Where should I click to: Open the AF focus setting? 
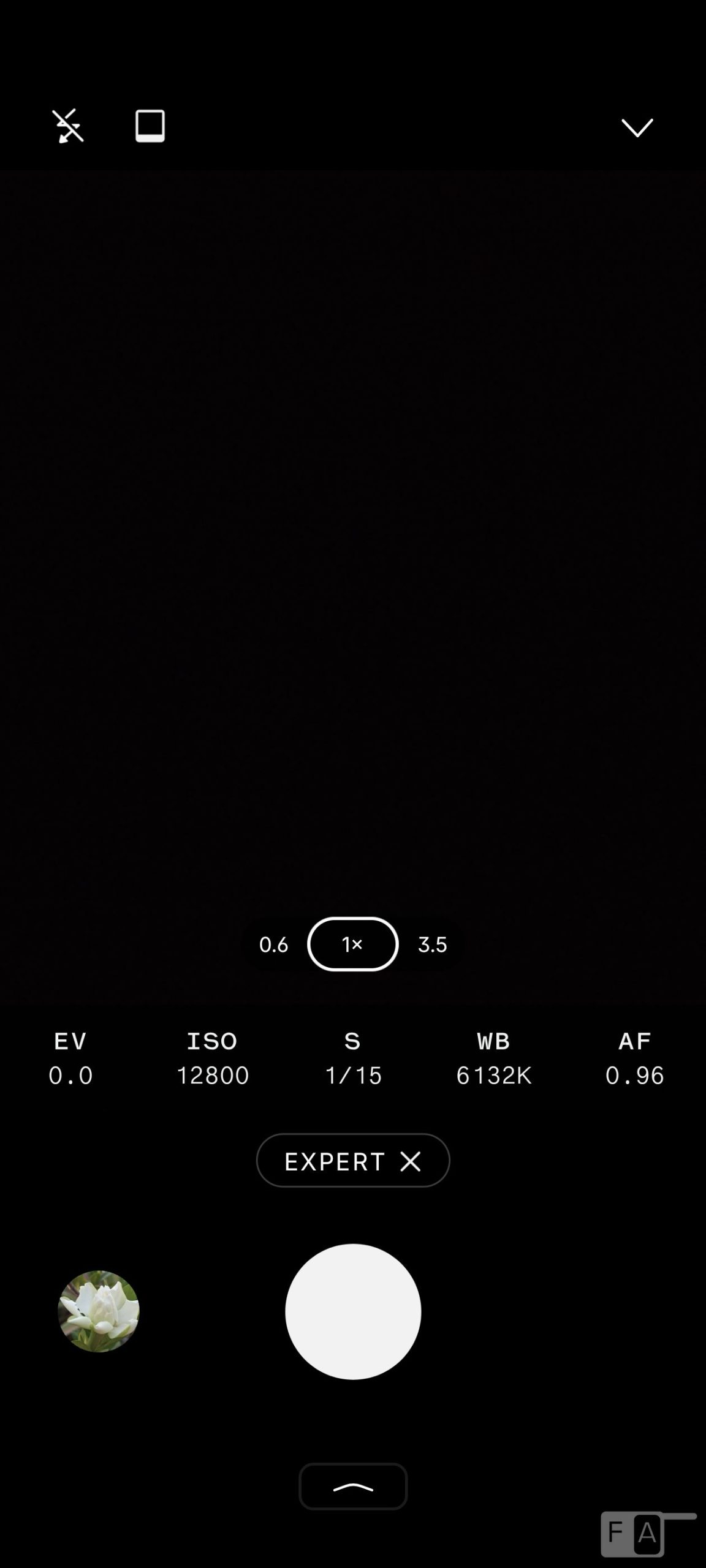[x=635, y=1058]
